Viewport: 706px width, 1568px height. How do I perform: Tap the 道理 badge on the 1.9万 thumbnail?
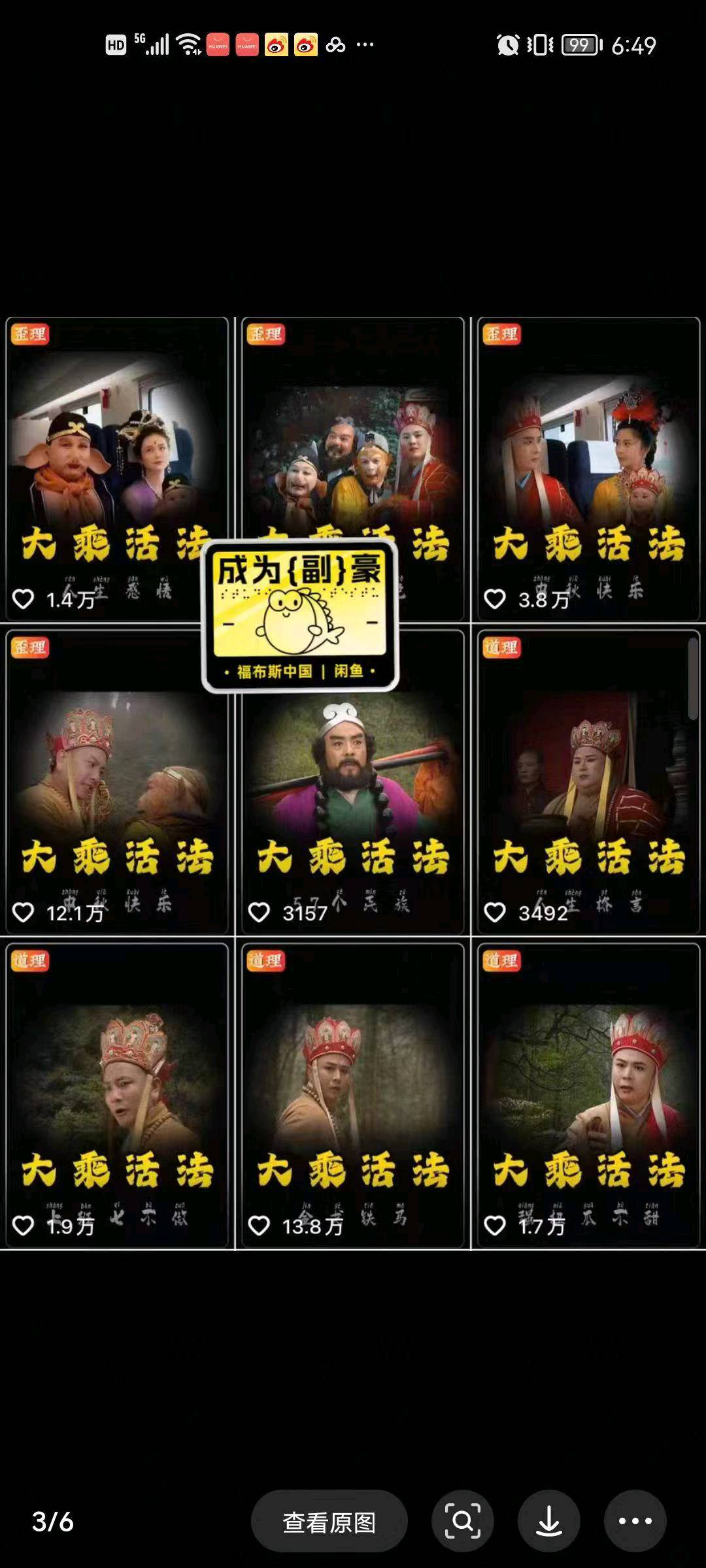(x=31, y=961)
